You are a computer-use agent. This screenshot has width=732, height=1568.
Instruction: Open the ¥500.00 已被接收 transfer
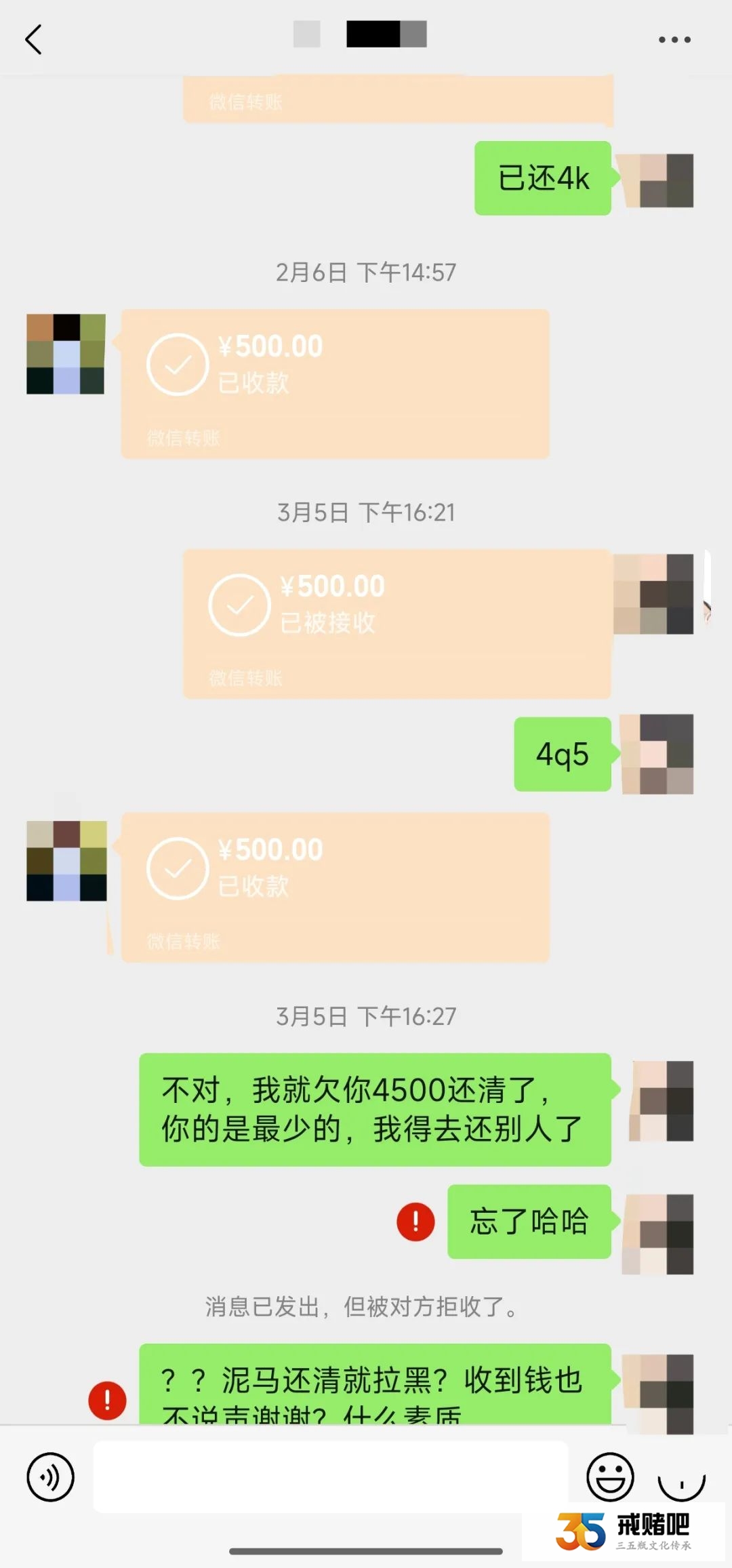click(396, 624)
